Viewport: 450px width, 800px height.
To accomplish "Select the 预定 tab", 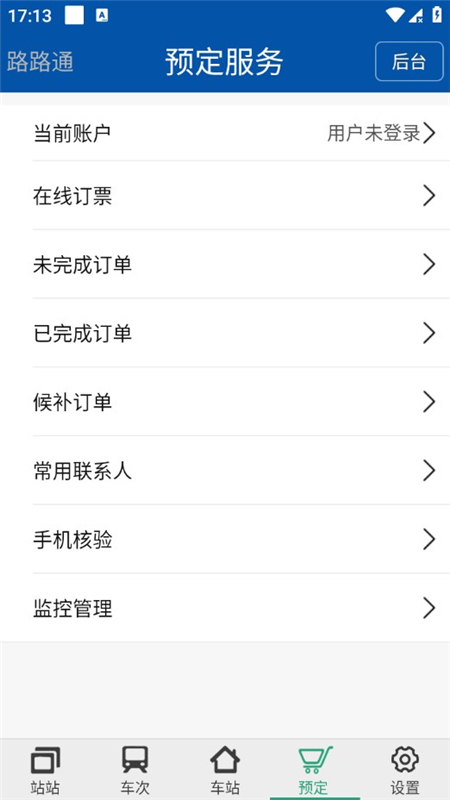I will point(315,769).
